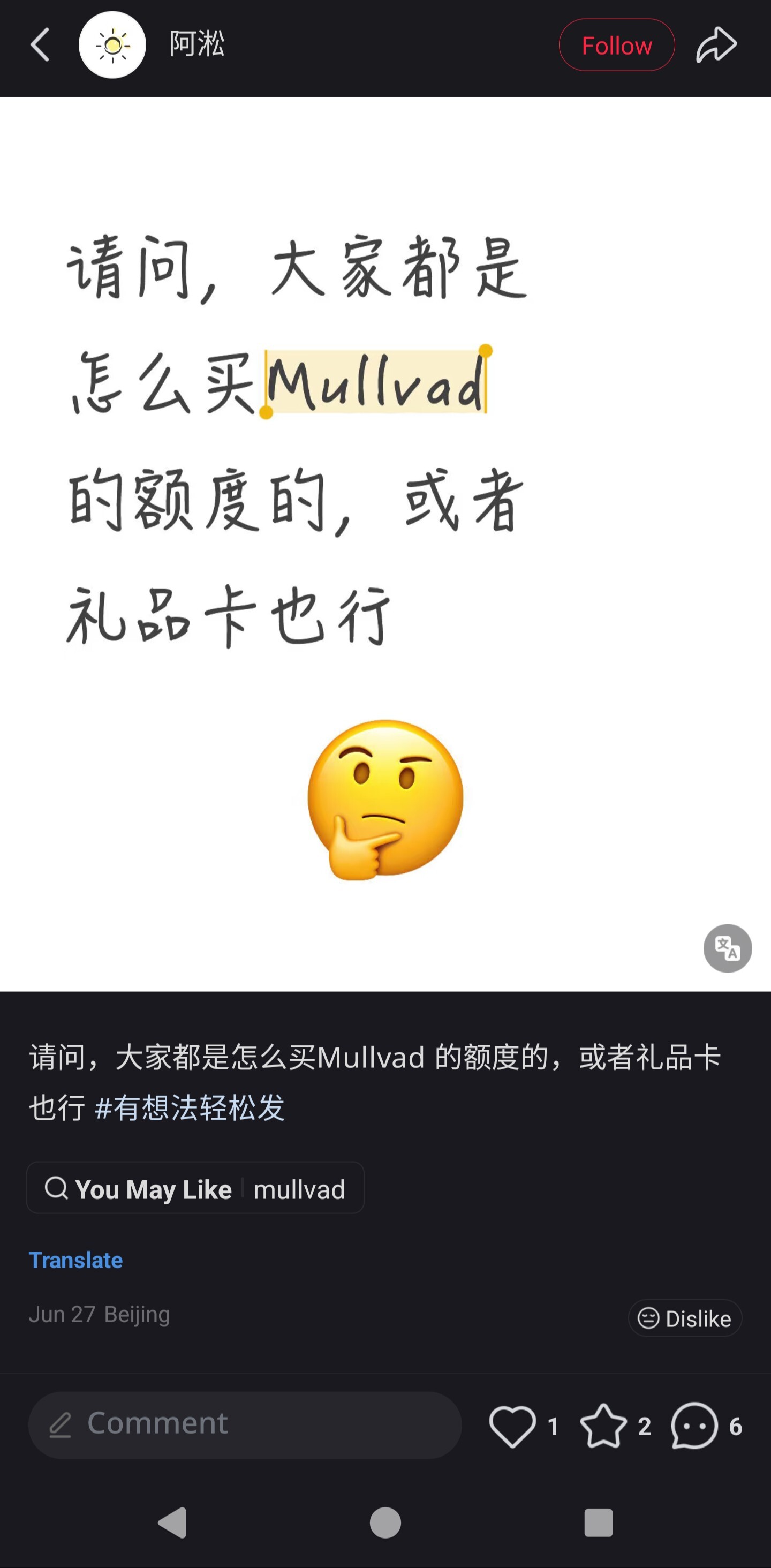Viewport: 771px width, 1568px height.
Task: View the 6 comments
Action: tap(694, 1426)
